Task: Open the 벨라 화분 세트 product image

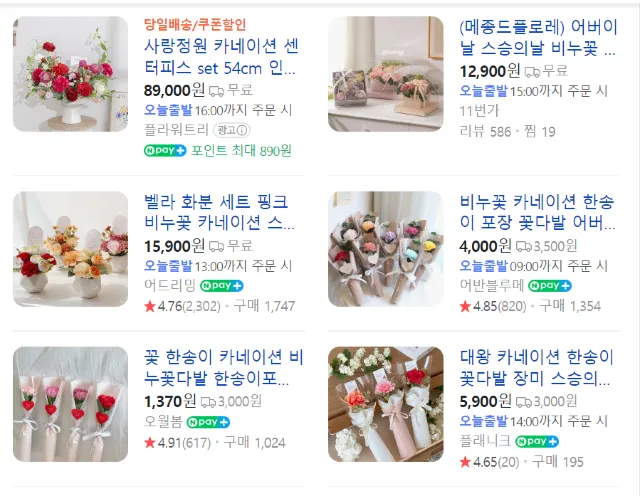Action: pyautogui.click(x=70, y=249)
